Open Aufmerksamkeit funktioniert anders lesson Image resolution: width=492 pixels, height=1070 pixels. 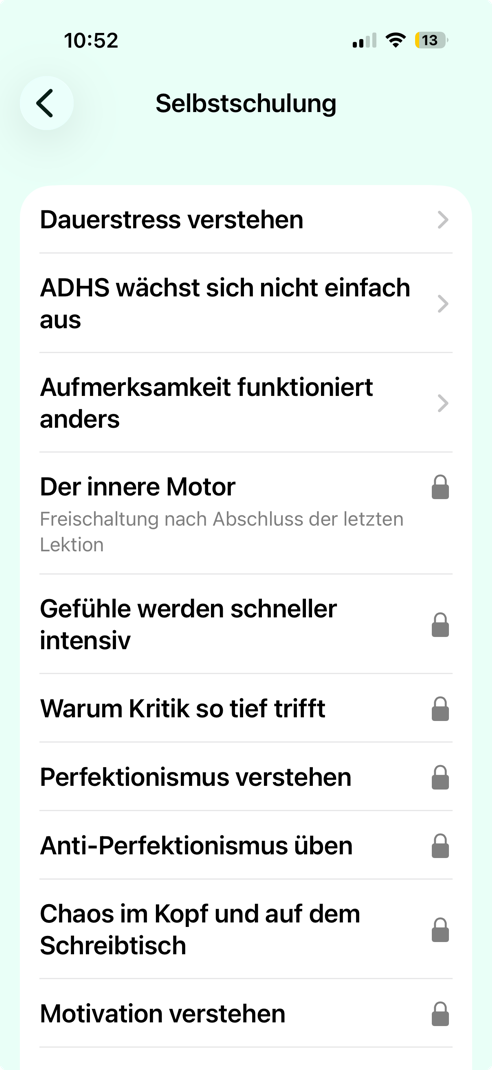click(246, 403)
